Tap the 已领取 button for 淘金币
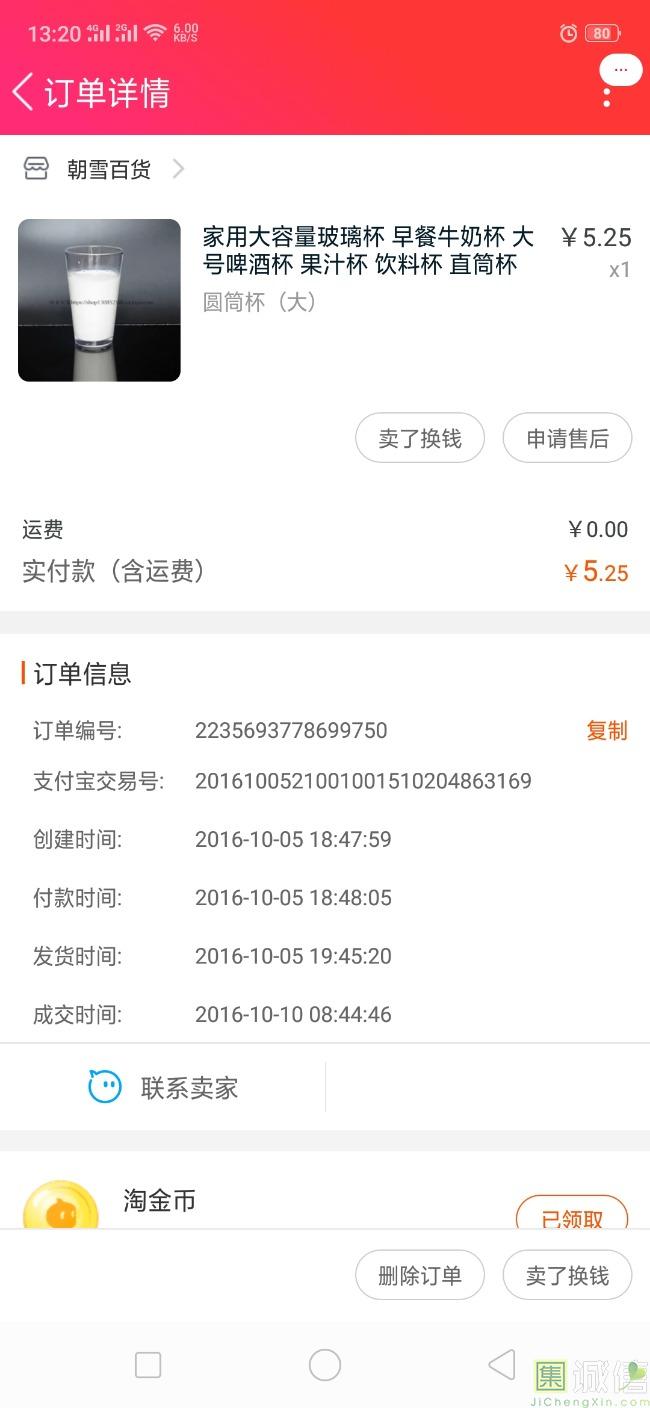Screen dimensions: 650x1408 pyautogui.click(x=571, y=1216)
